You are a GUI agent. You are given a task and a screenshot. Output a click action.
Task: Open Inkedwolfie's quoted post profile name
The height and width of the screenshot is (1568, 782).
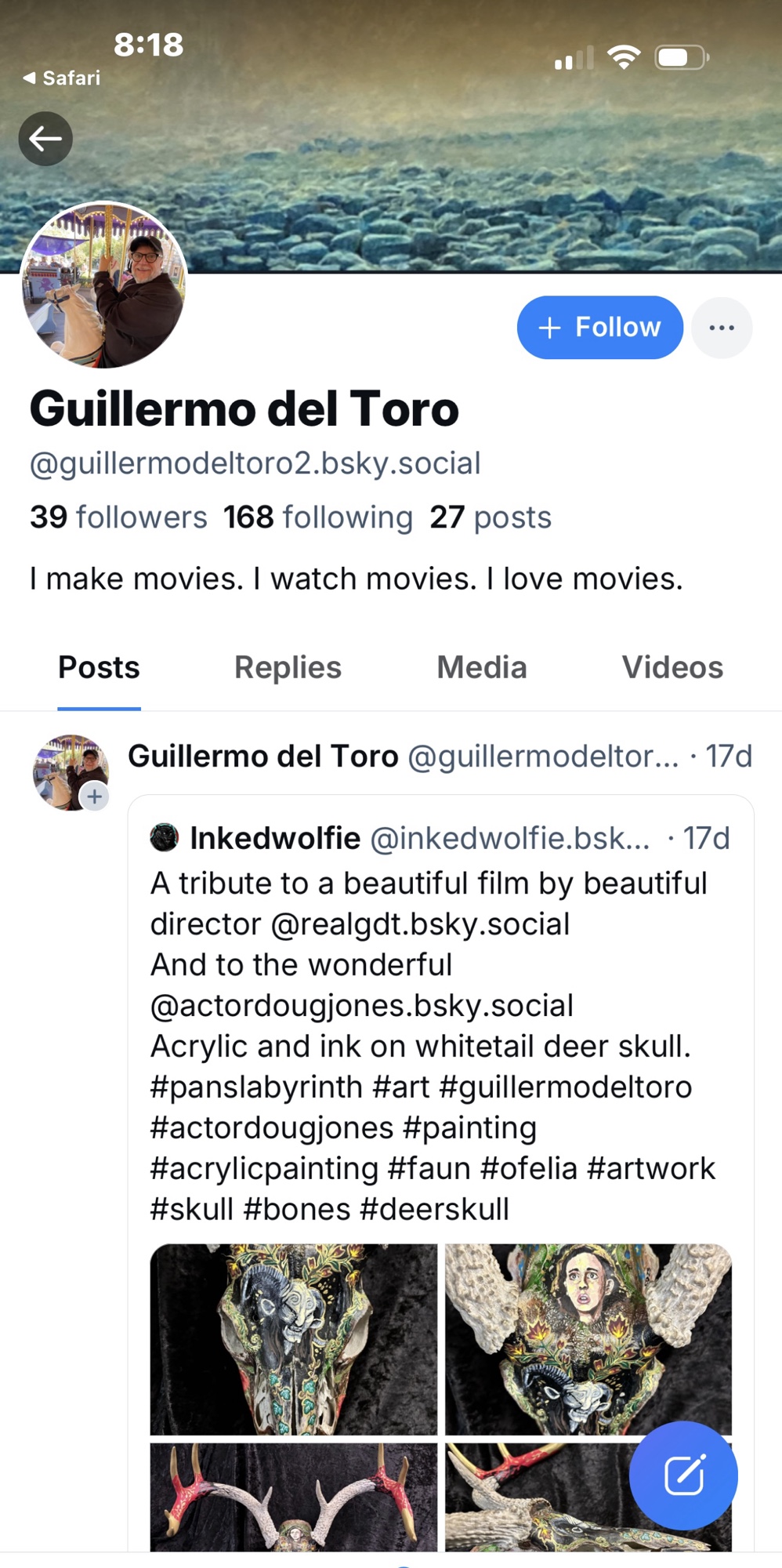(275, 838)
